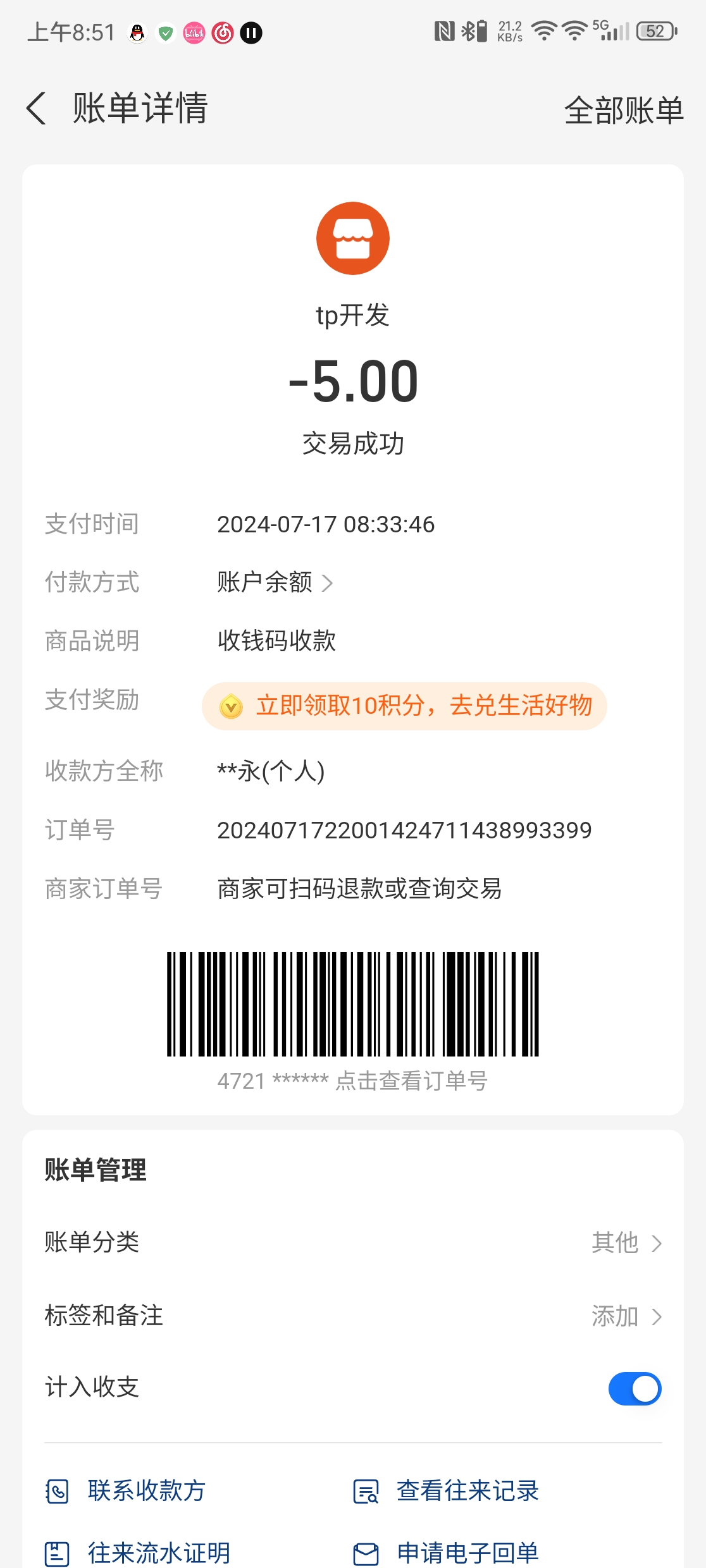
Task: Go back from 账单详情 page
Action: tap(37, 108)
